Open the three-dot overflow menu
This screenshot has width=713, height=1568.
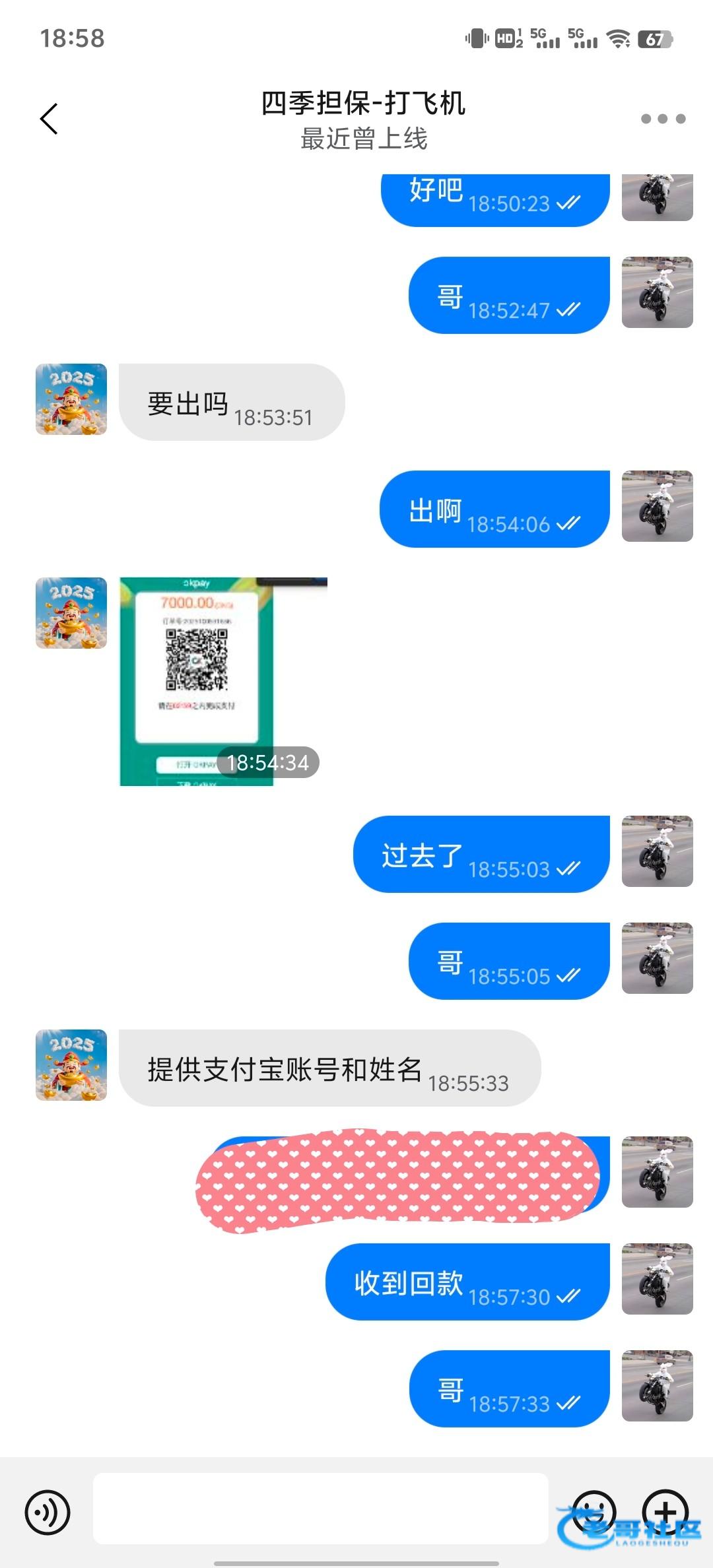663,119
